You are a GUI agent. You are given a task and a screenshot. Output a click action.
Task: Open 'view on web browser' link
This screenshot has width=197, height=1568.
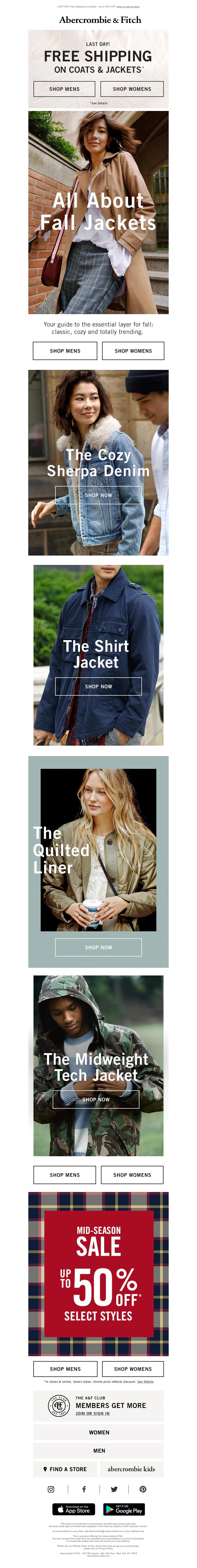point(128,7)
